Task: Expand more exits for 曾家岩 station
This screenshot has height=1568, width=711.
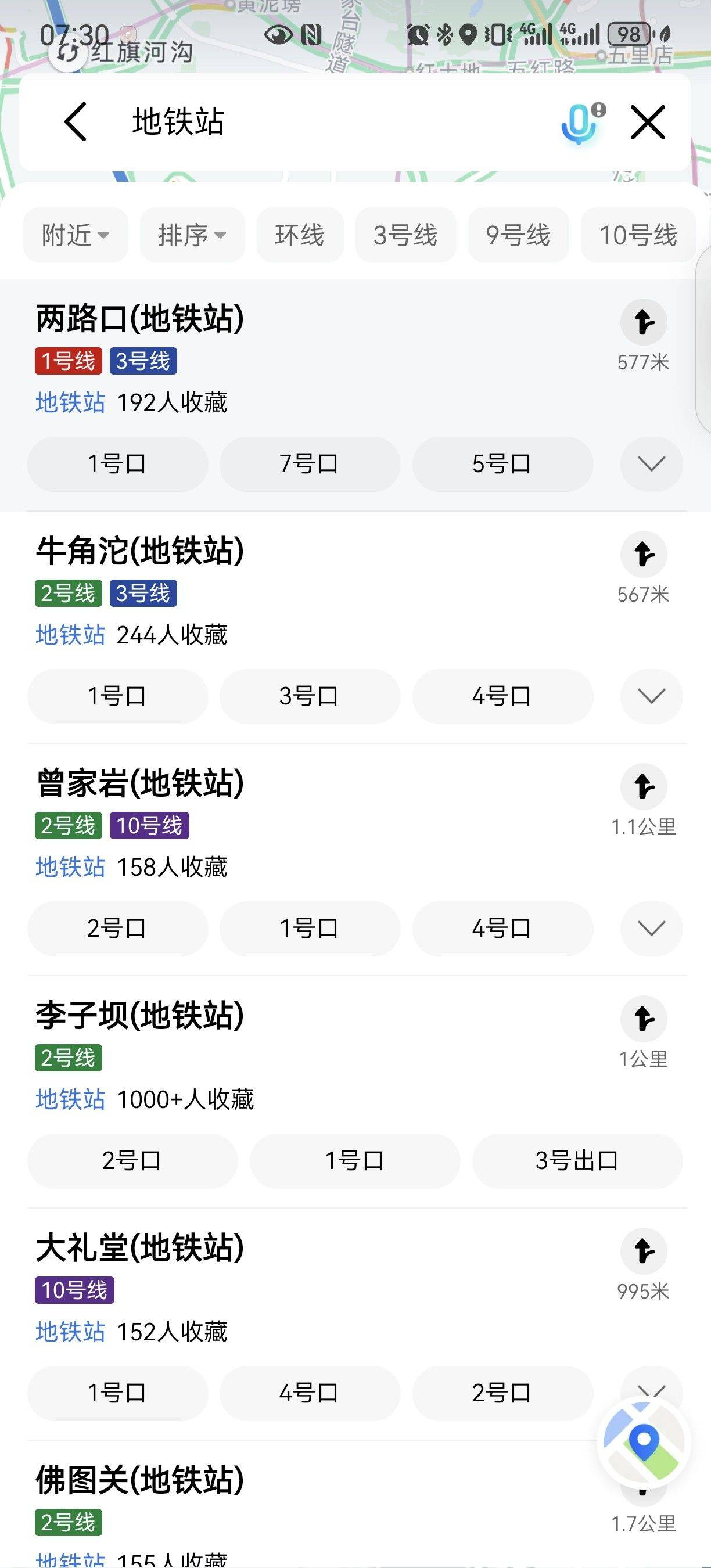Action: pyautogui.click(x=651, y=929)
